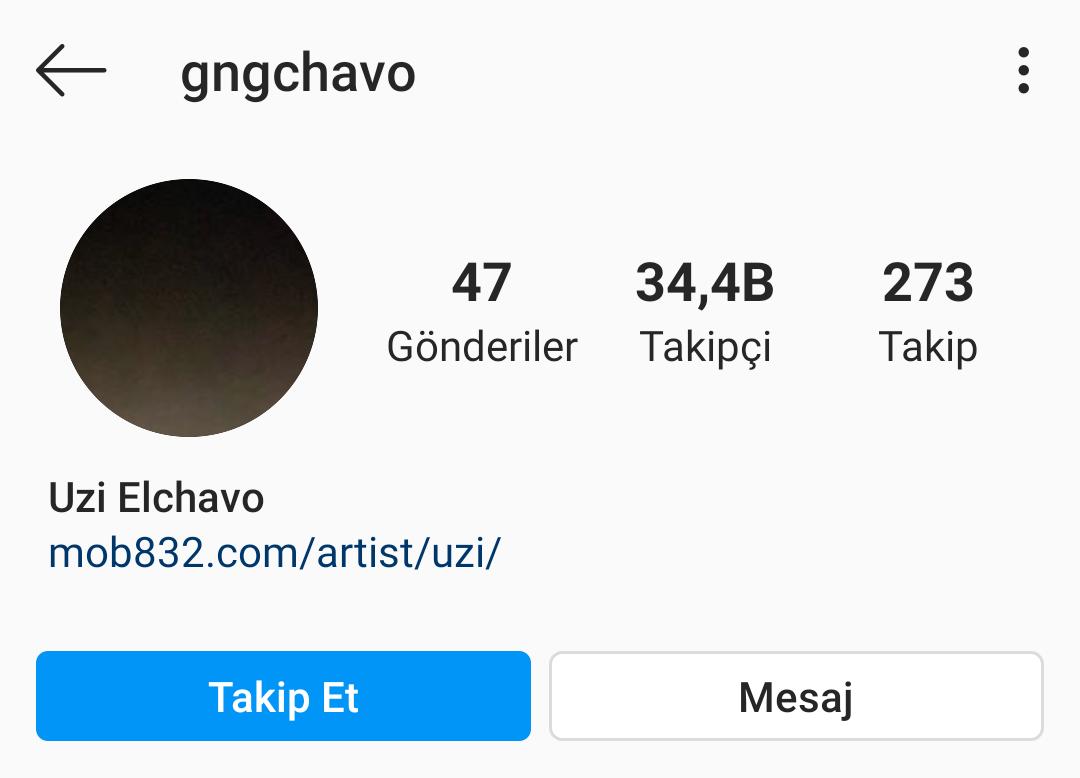The height and width of the screenshot is (778, 1080).
Task: View gngchavo's profile picture
Action: [189, 308]
